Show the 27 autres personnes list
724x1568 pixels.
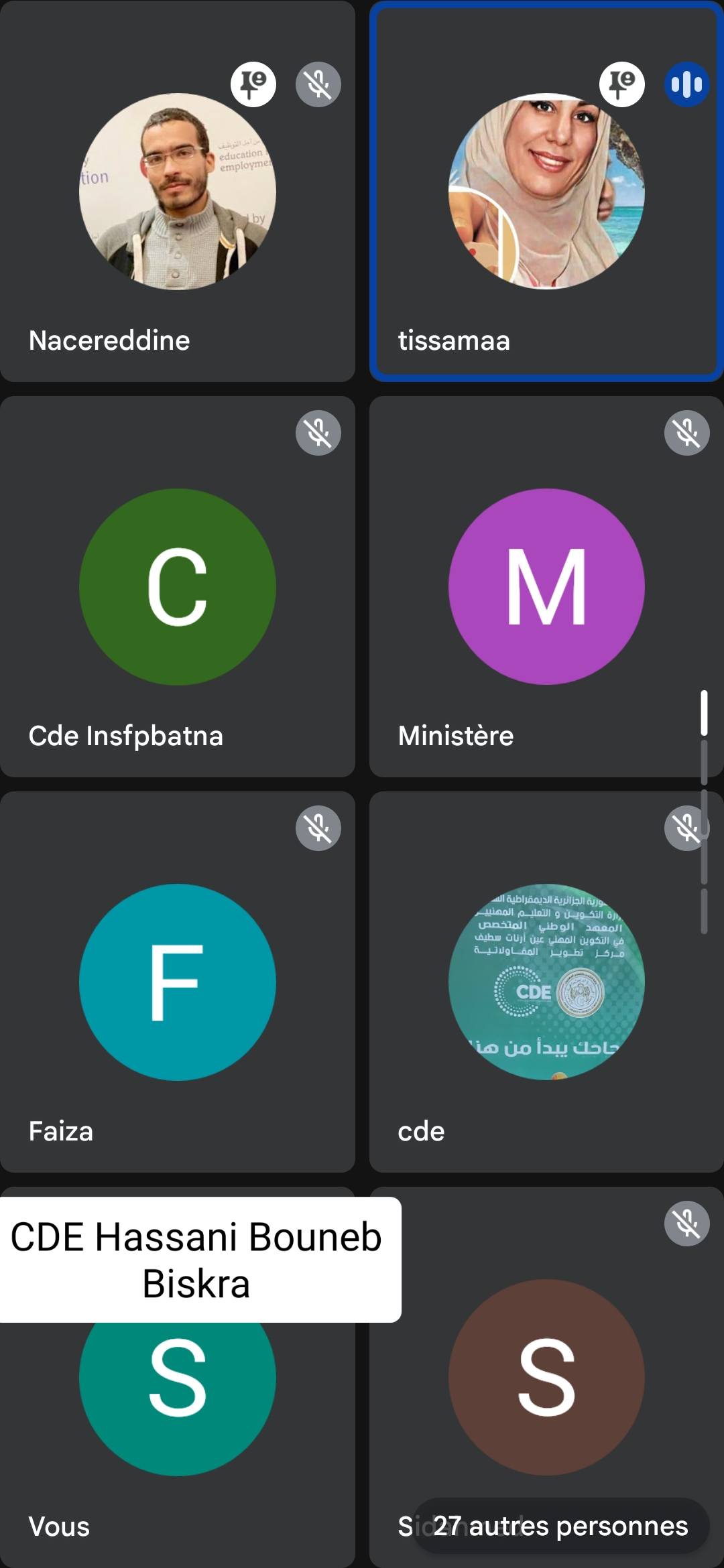(560, 1526)
